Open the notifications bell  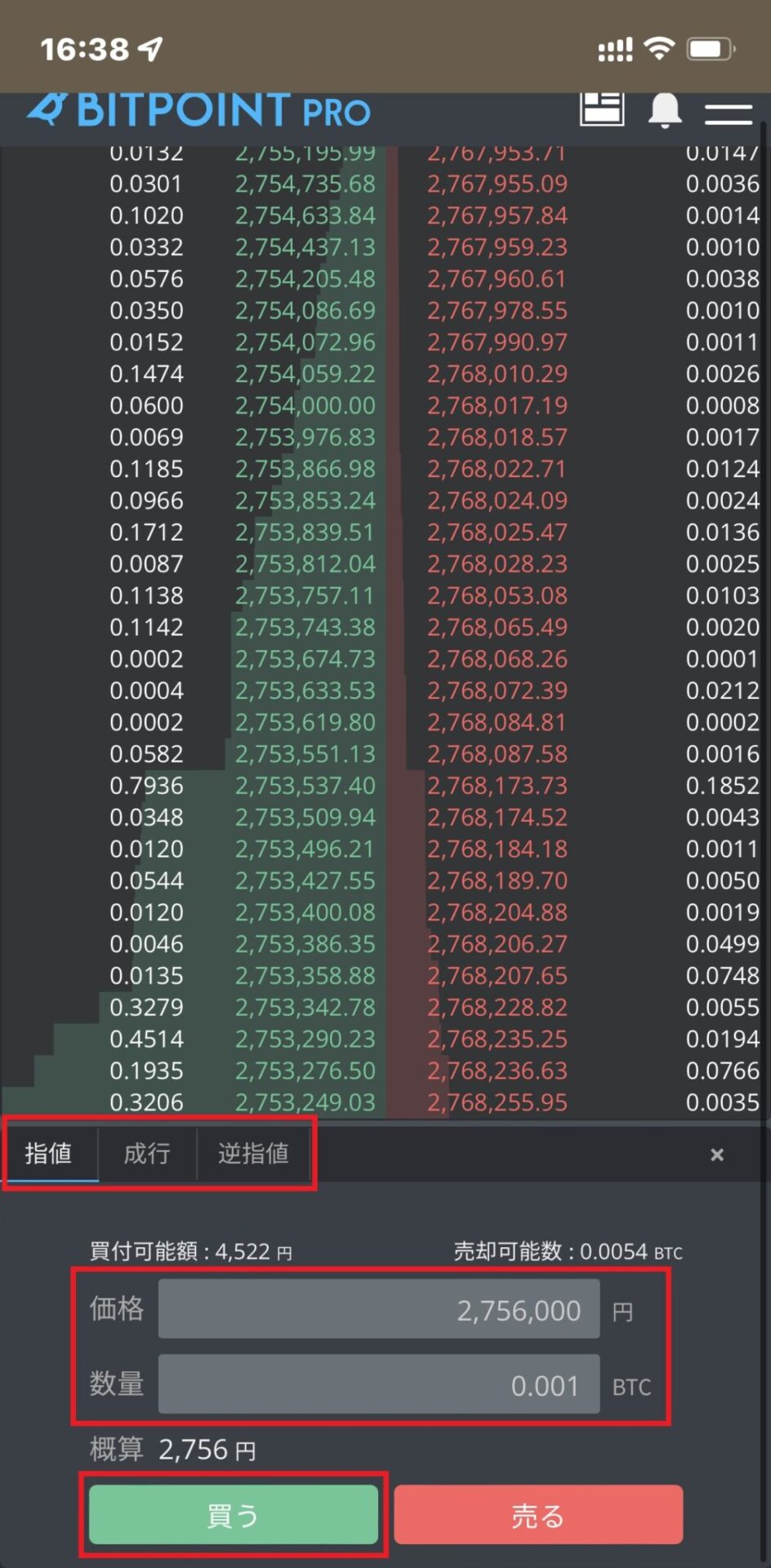(665, 111)
